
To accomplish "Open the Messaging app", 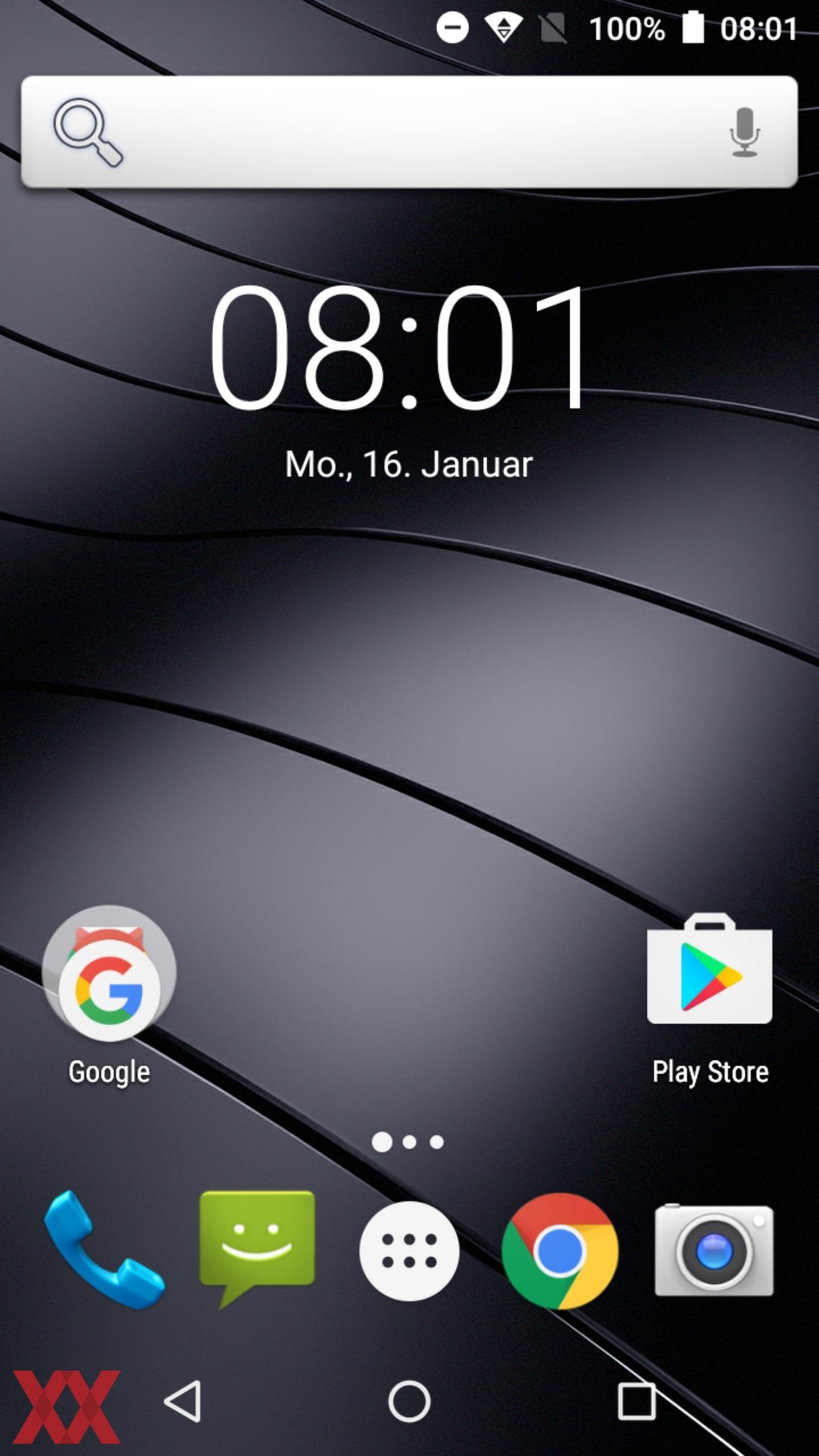I will [257, 1246].
